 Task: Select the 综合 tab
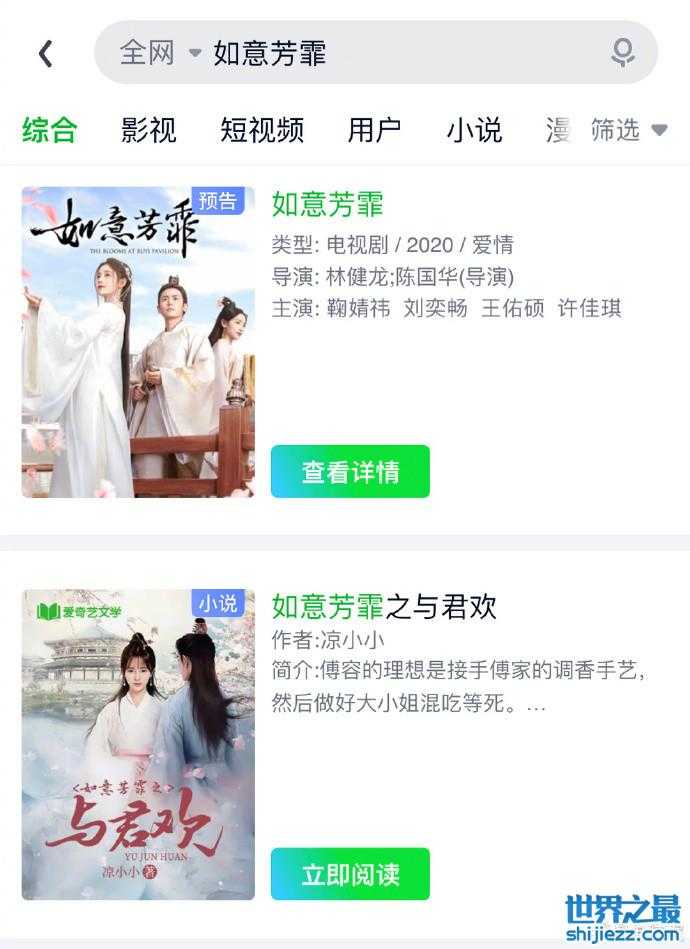click(x=49, y=130)
